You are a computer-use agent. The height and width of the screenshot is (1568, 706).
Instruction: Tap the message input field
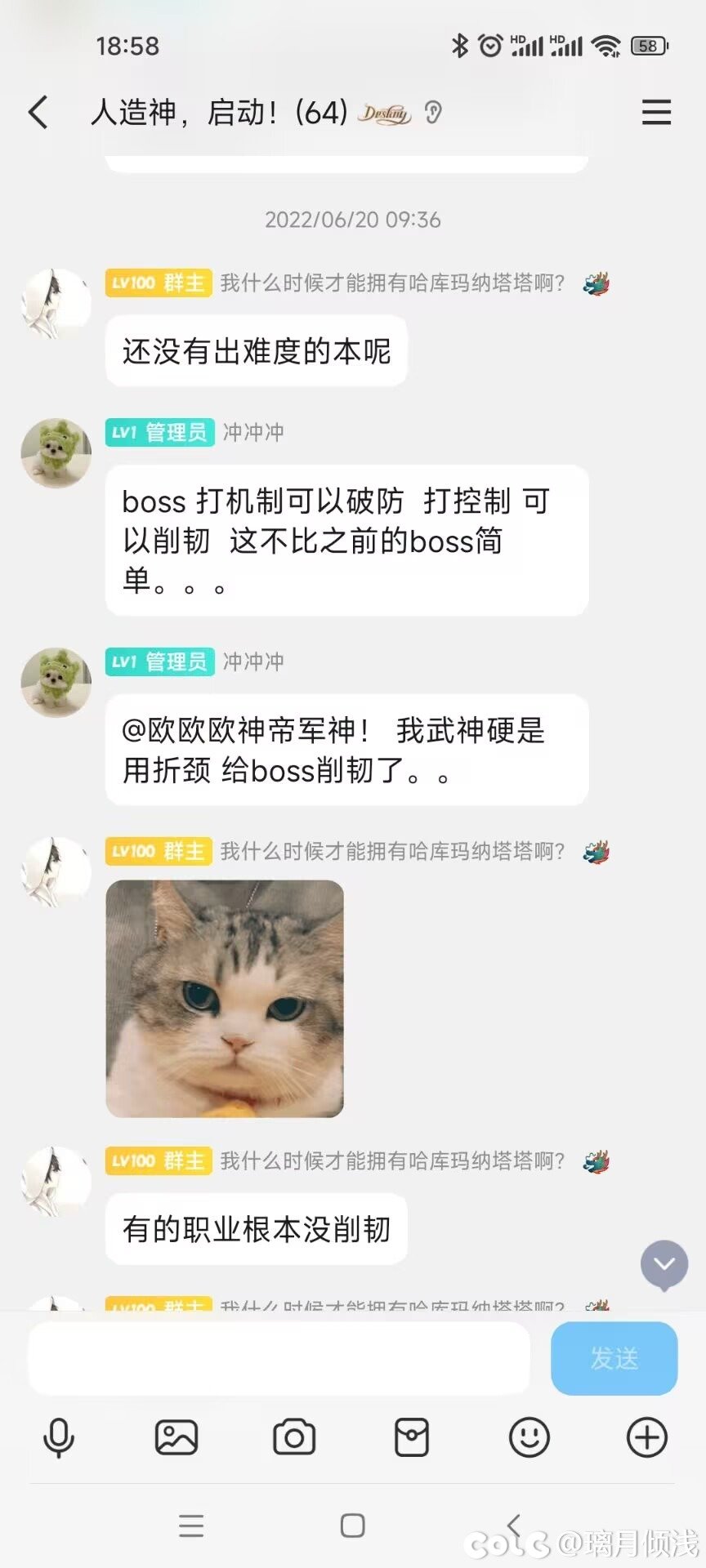[x=278, y=1358]
